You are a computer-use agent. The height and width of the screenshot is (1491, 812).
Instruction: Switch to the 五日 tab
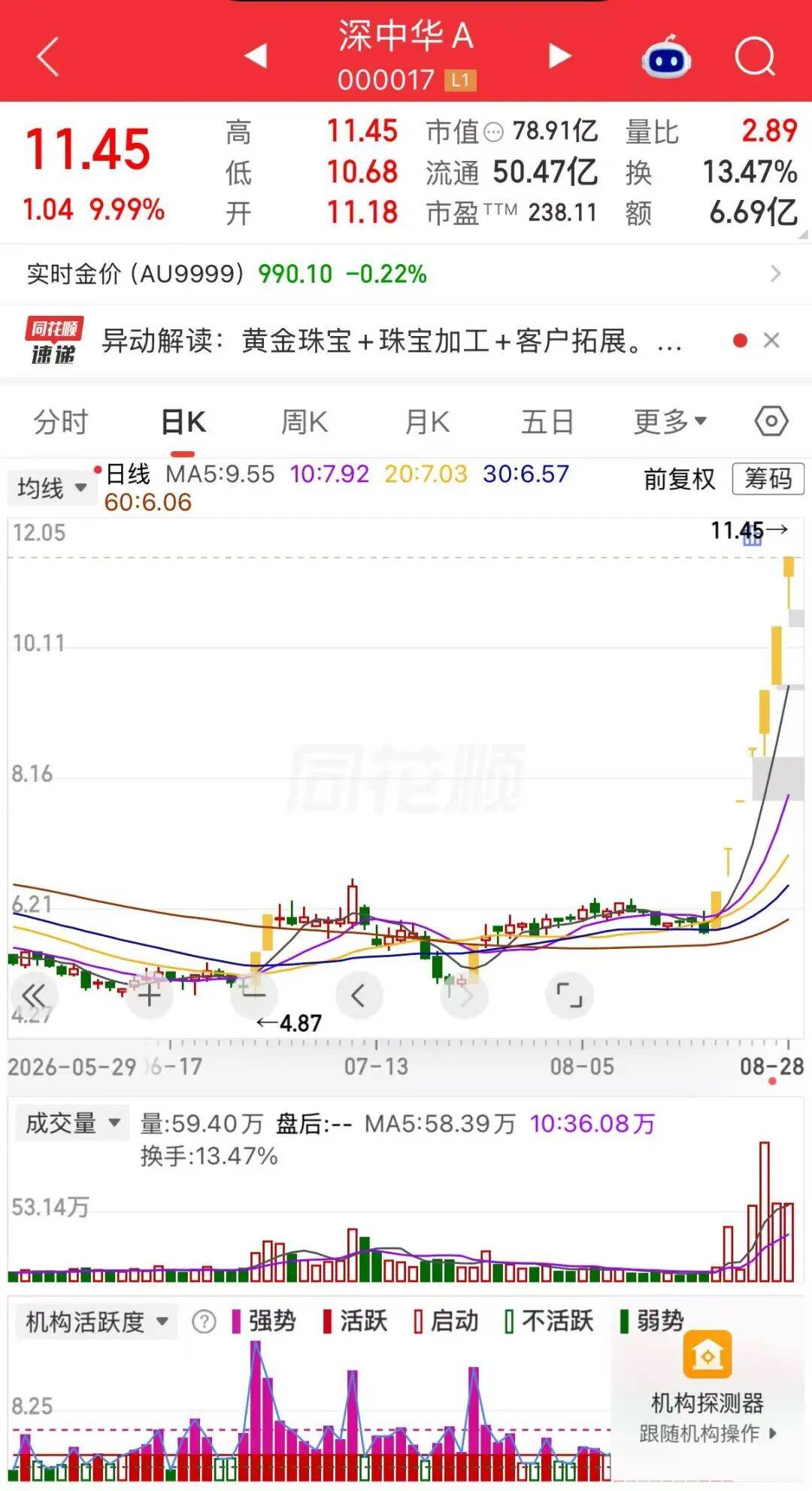coord(547,422)
